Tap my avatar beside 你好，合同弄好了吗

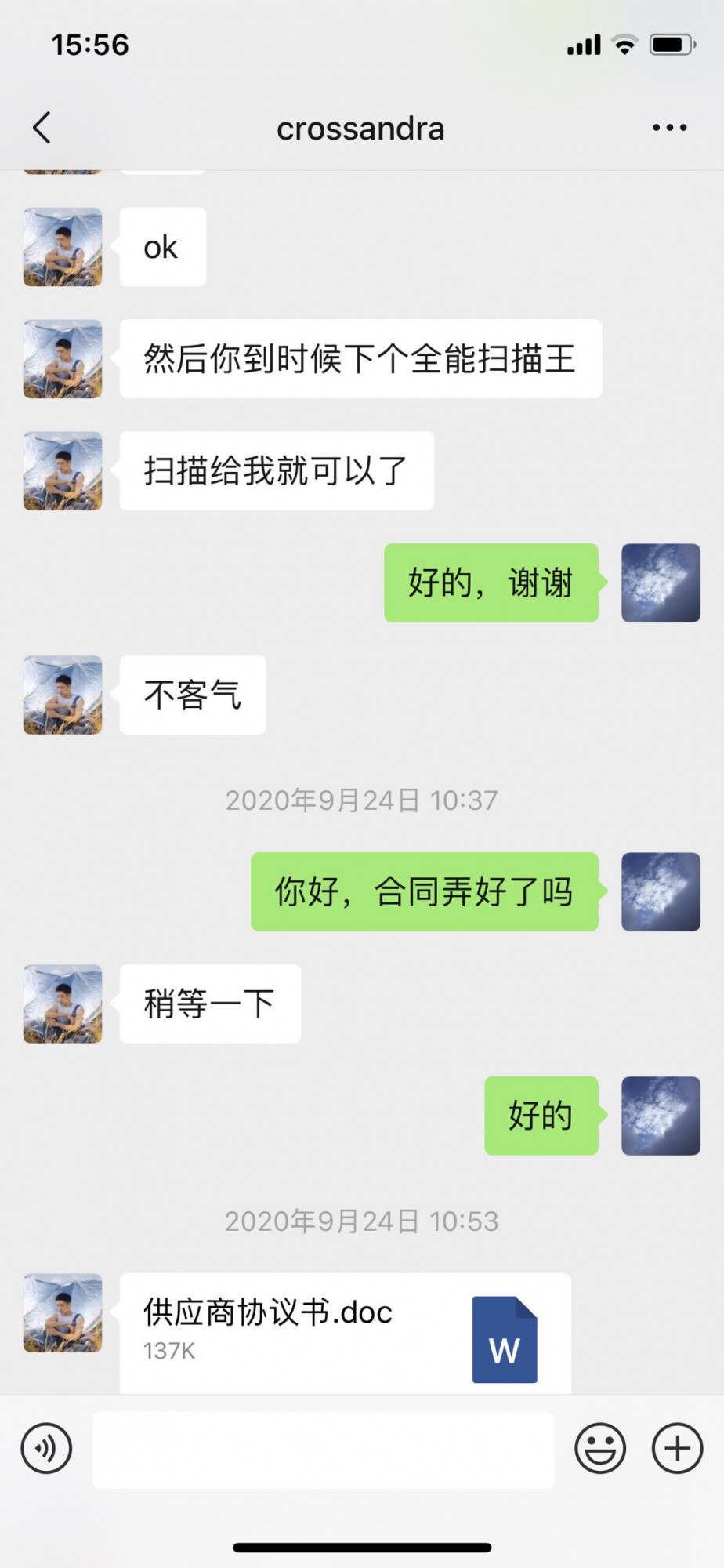pos(661,891)
